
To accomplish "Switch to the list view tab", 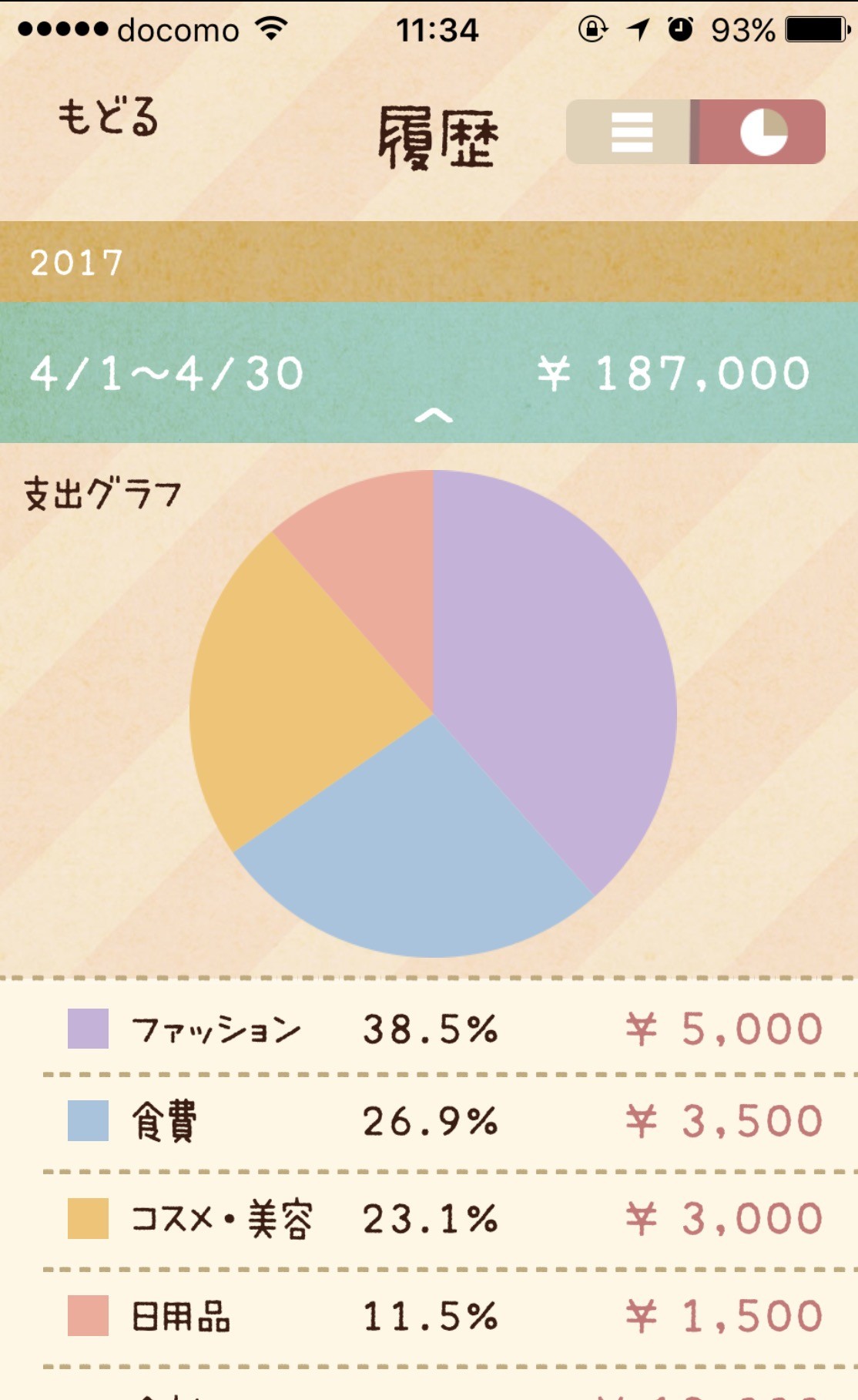I will 631,133.
